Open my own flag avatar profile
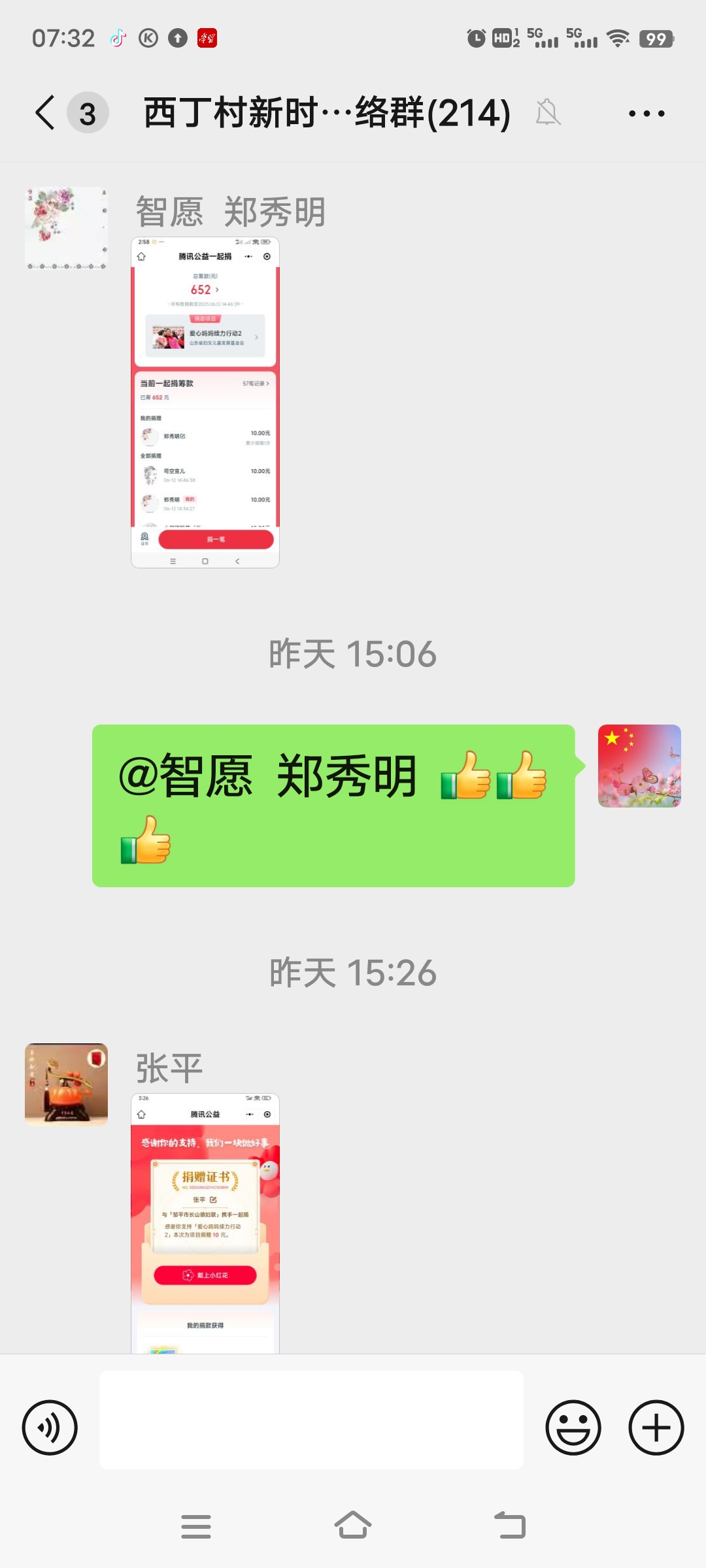Screen dimensions: 706x1568 click(x=639, y=766)
